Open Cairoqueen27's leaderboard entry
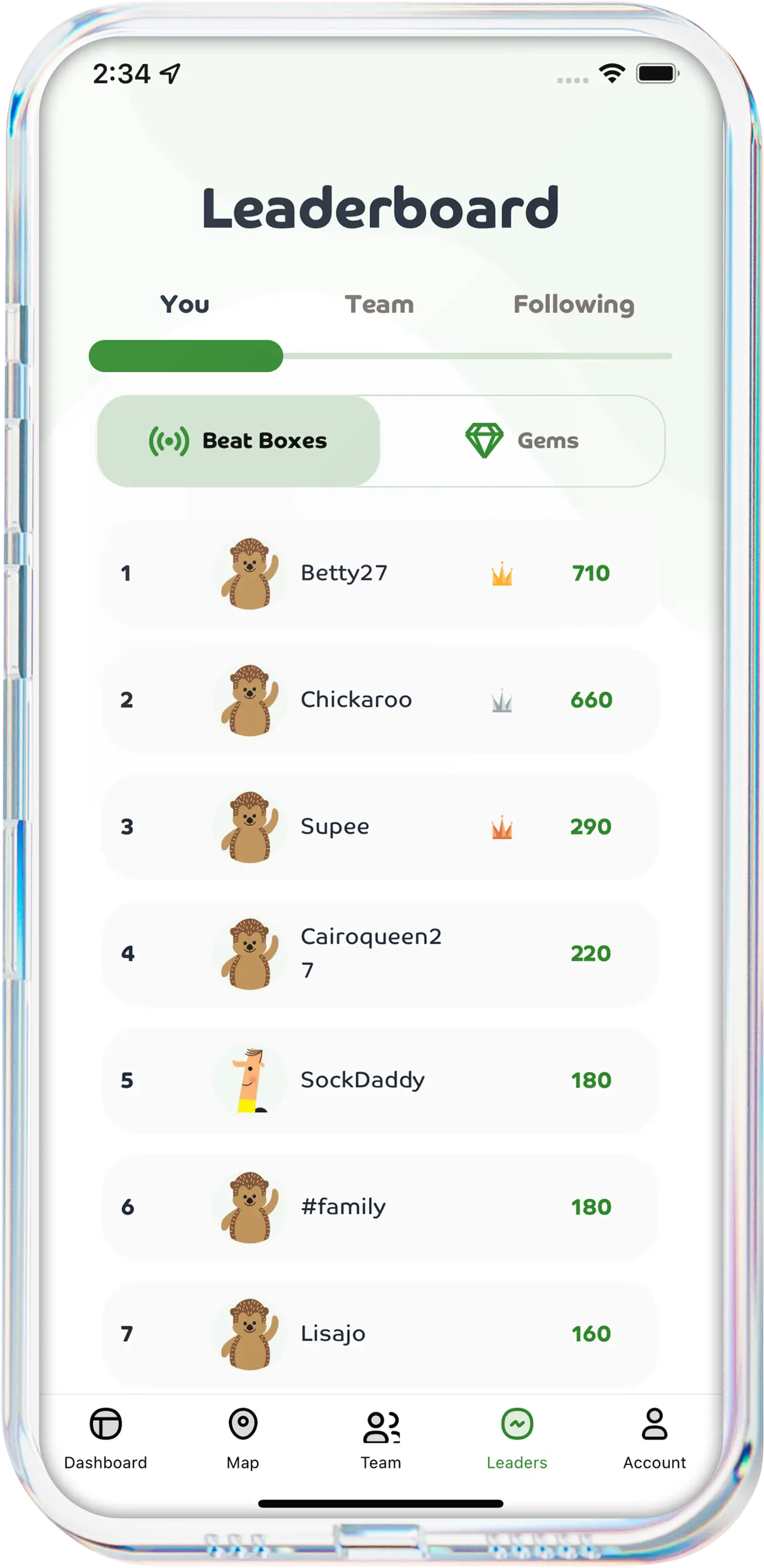764x1568 pixels. click(381, 953)
